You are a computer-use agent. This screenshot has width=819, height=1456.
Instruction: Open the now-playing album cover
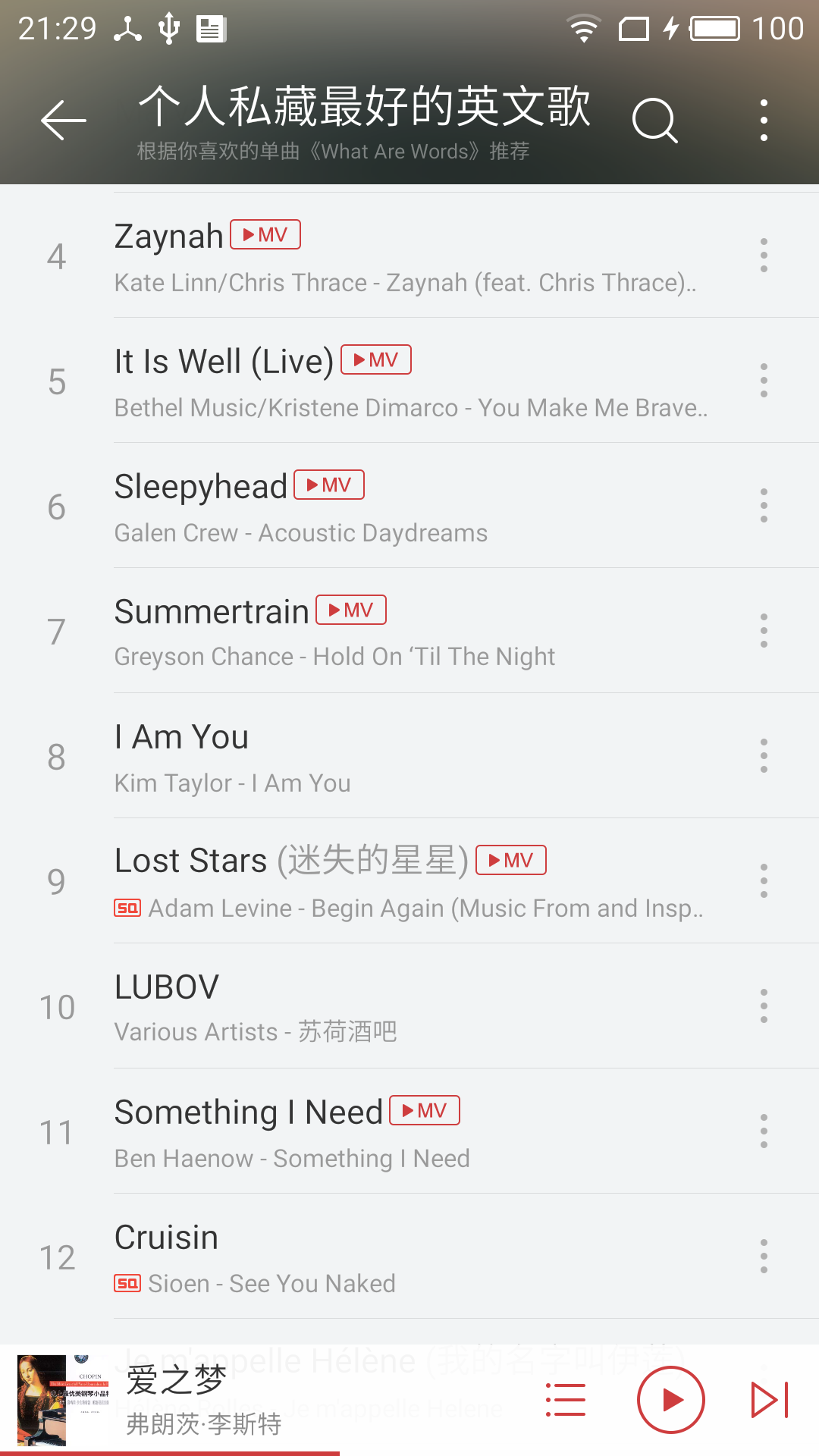point(64,1400)
